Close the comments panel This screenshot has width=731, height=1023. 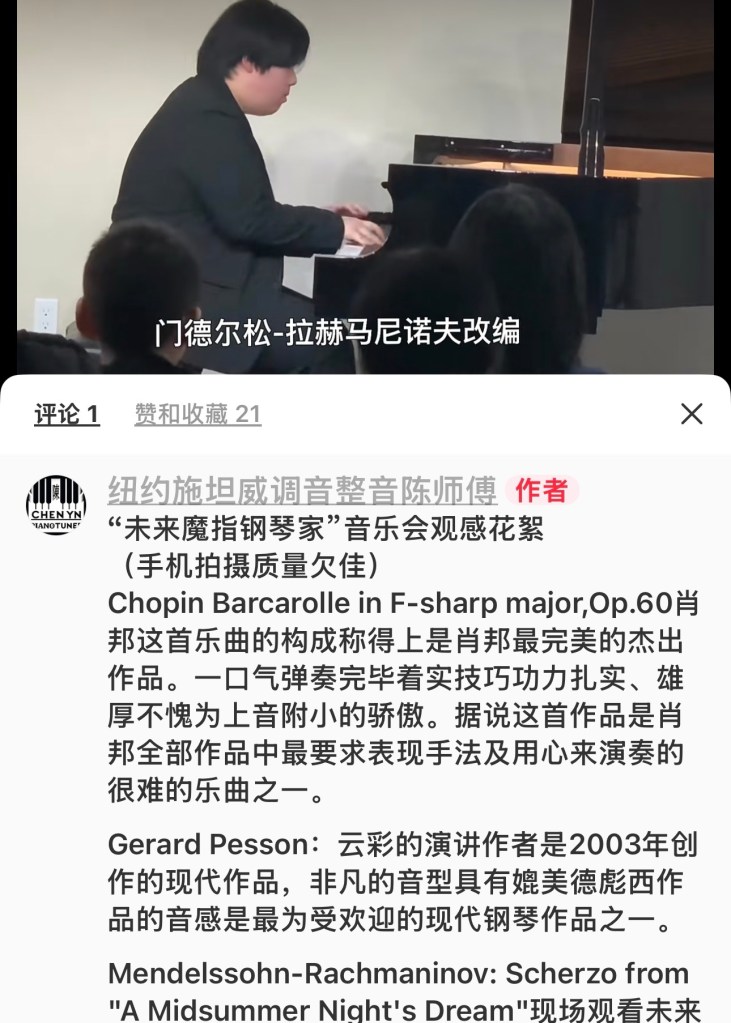click(691, 414)
